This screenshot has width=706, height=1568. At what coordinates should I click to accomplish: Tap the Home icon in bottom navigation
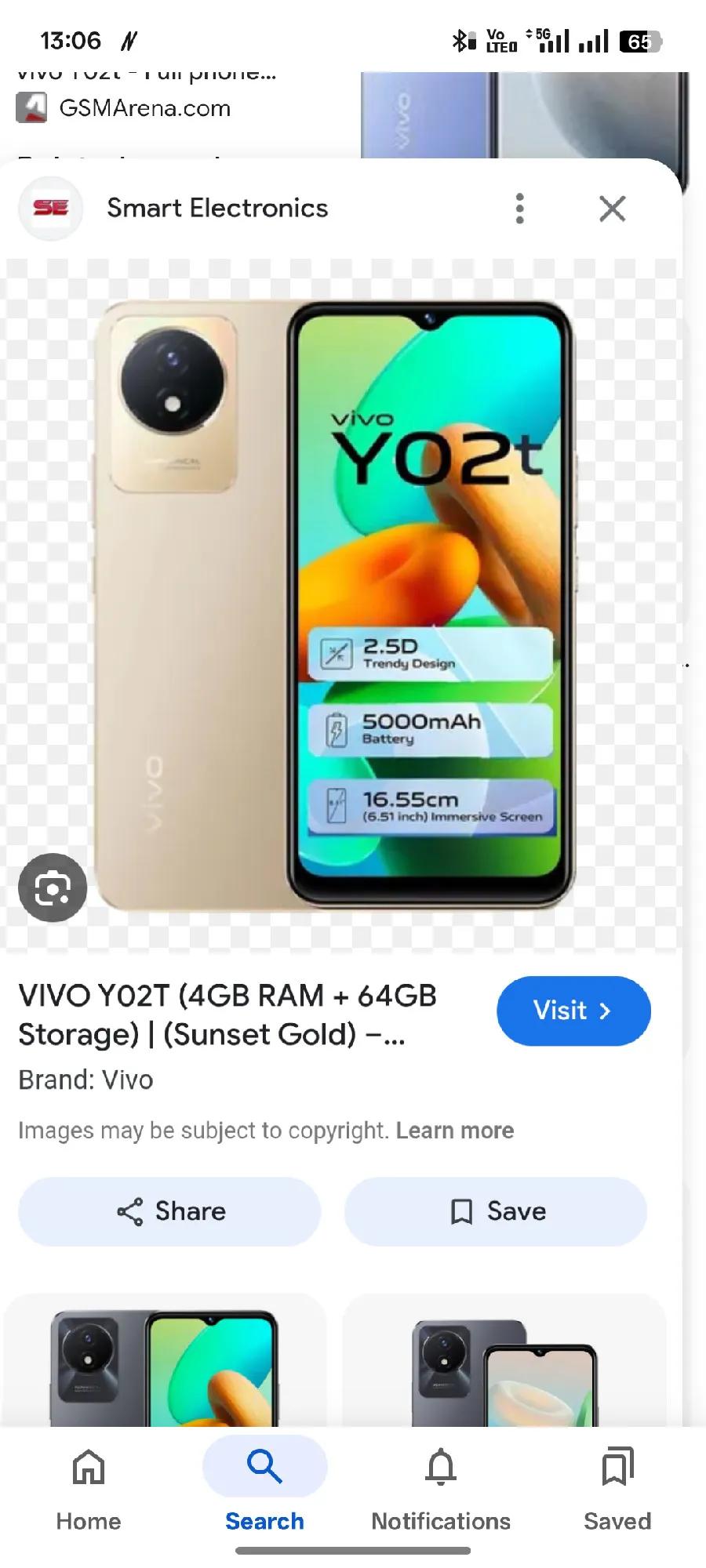88,1466
